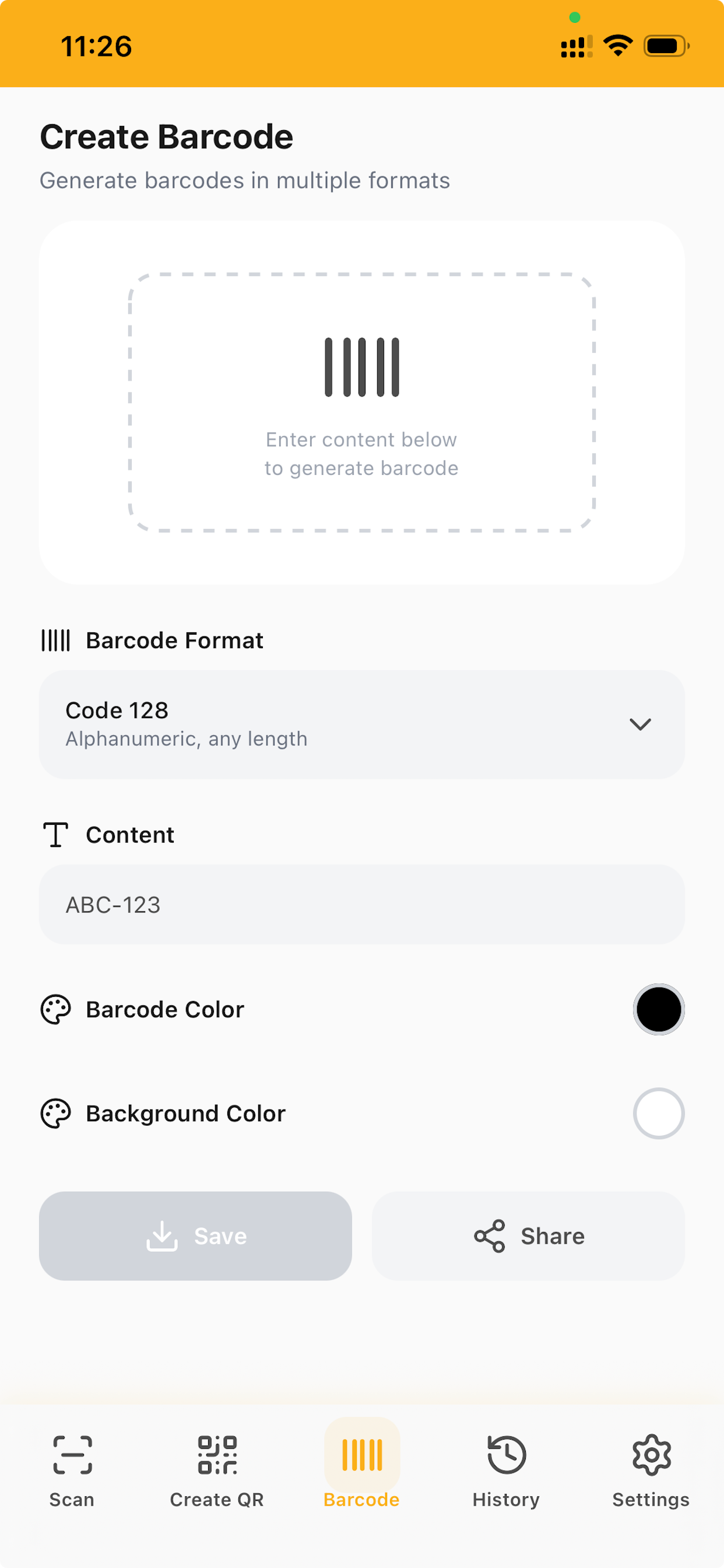The height and width of the screenshot is (1568, 724).
Task: Open the black Barcode Color swatch
Action: click(659, 1009)
